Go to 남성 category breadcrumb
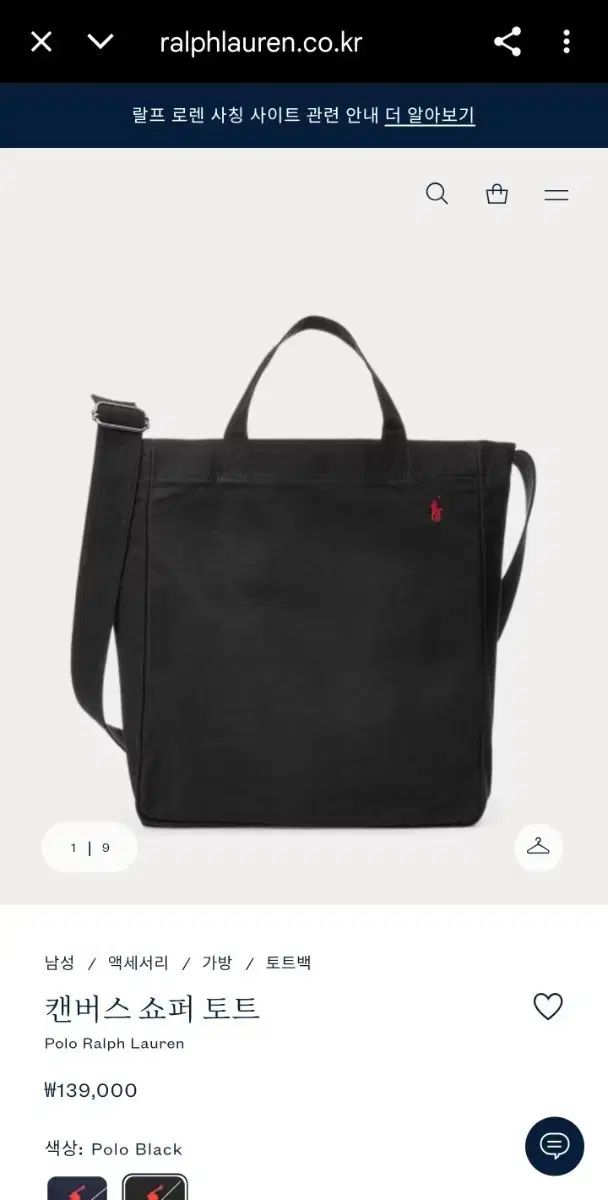Viewport: 608px width, 1200px height. [60, 963]
